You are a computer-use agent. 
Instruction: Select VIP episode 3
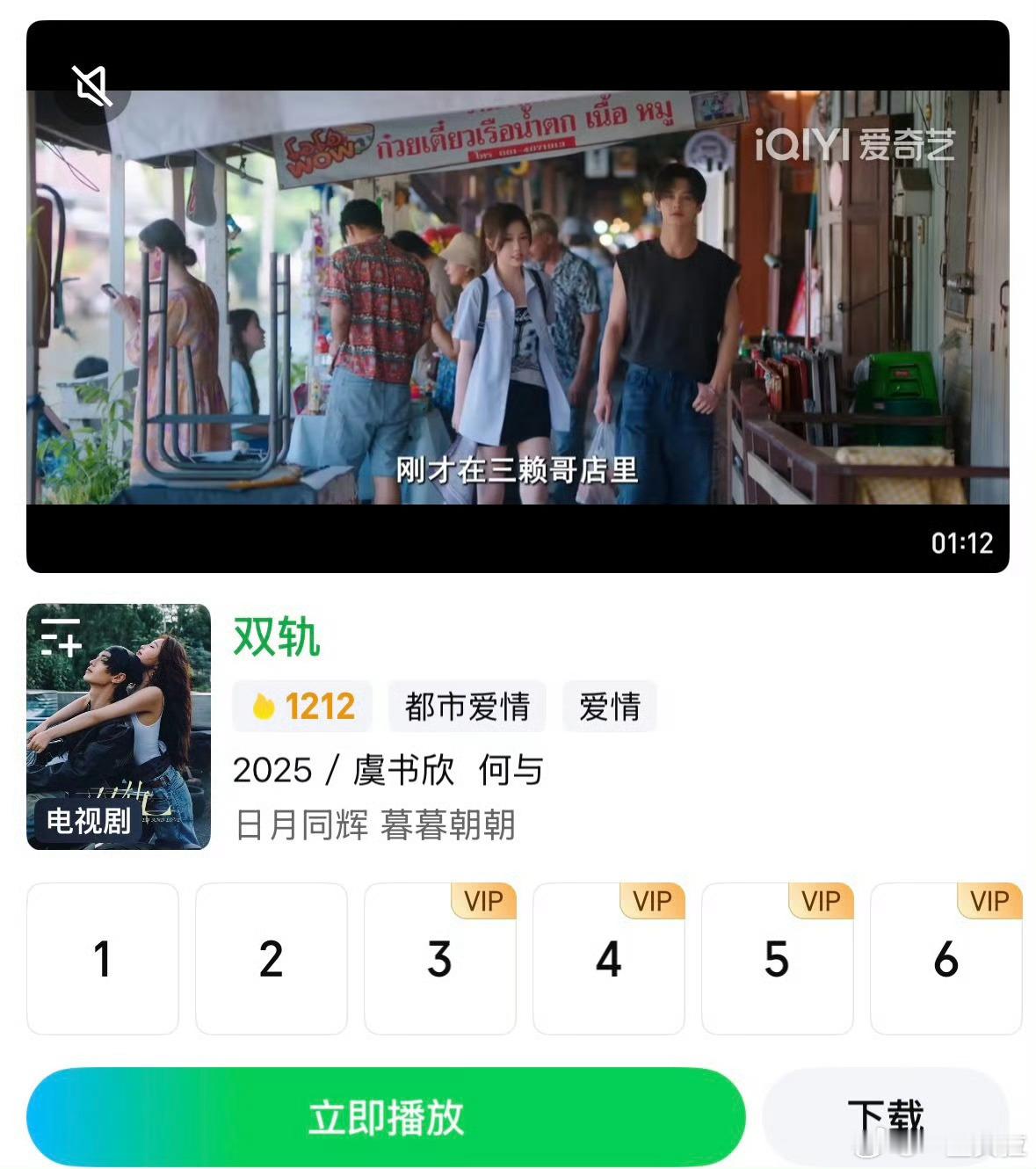439,959
